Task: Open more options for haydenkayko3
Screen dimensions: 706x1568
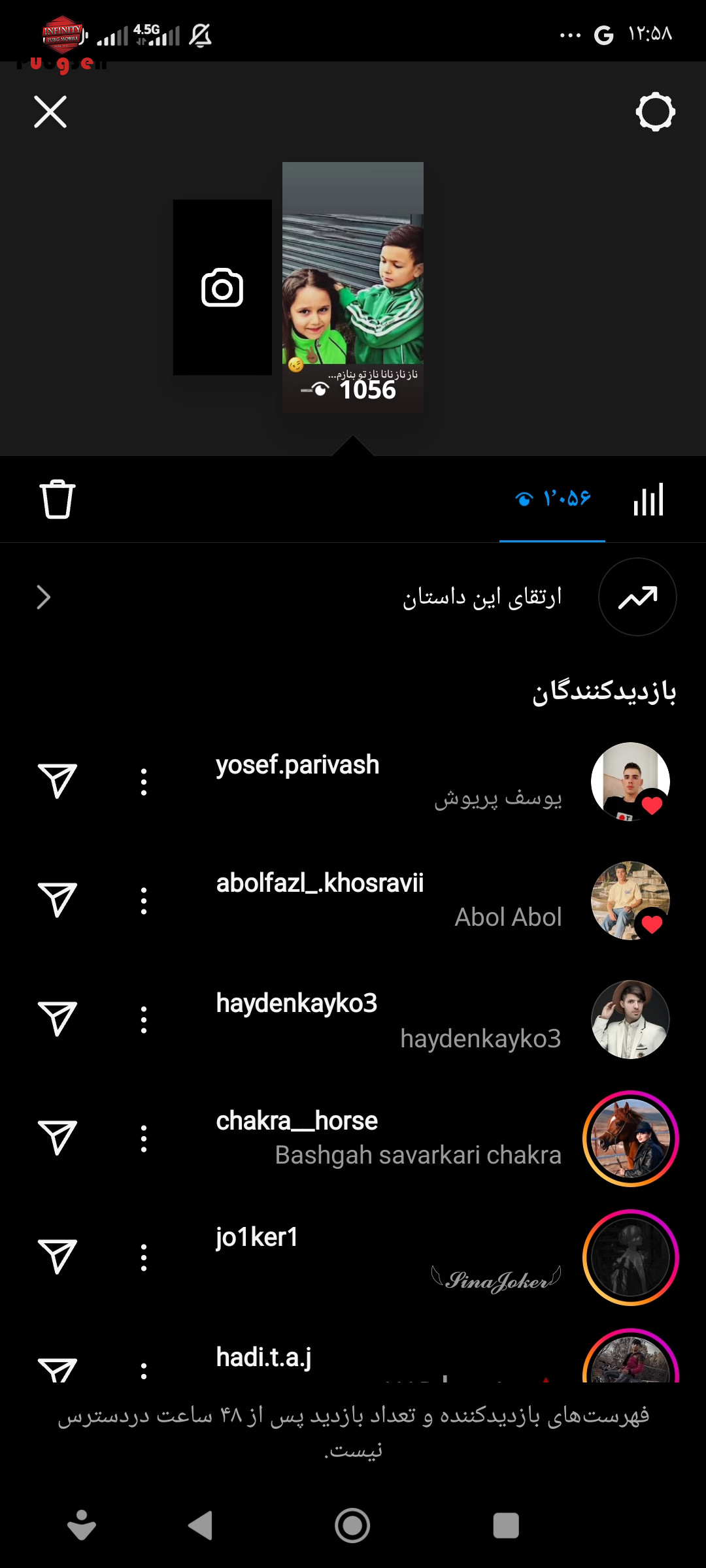Action: [144, 1019]
